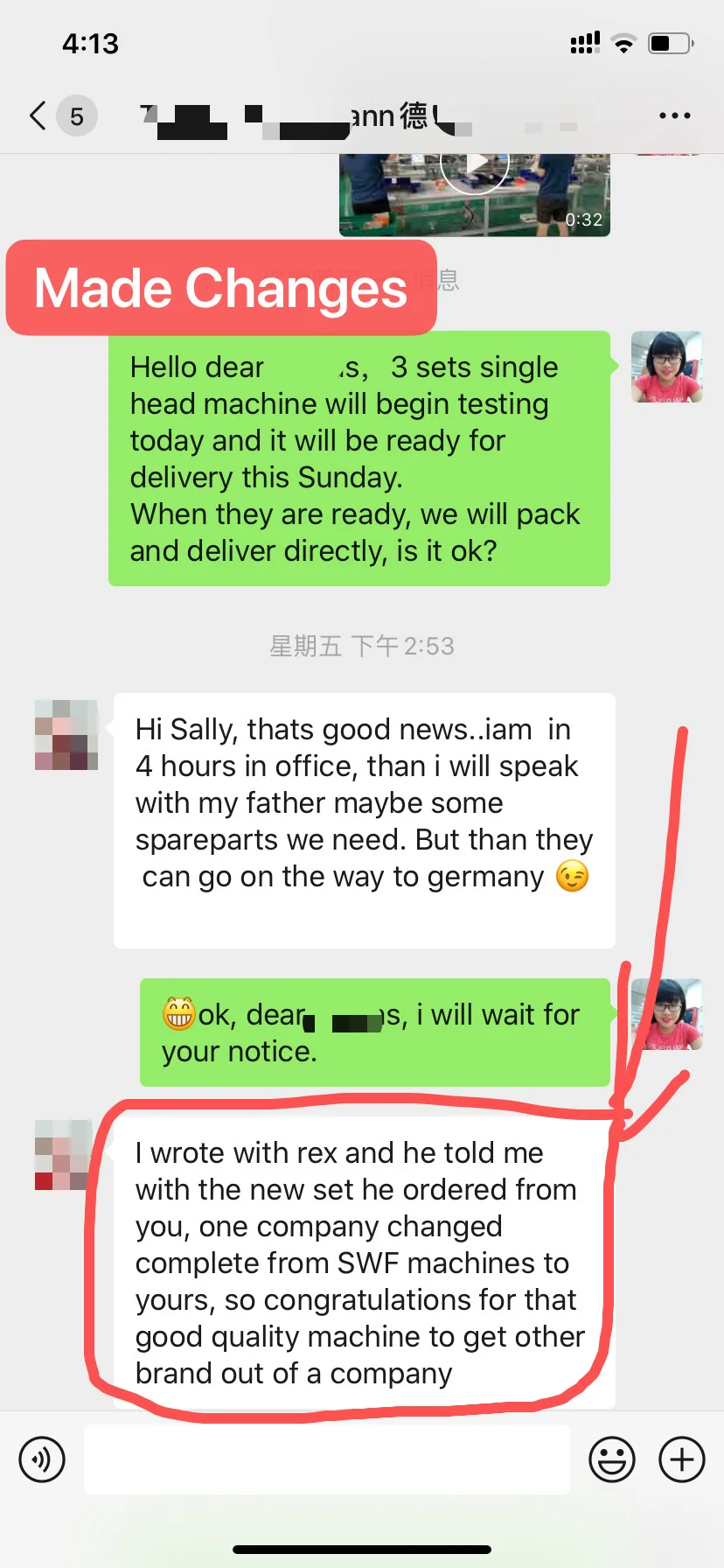Focus the message text field
The width and height of the screenshot is (724, 1568).
(x=327, y=1459)
